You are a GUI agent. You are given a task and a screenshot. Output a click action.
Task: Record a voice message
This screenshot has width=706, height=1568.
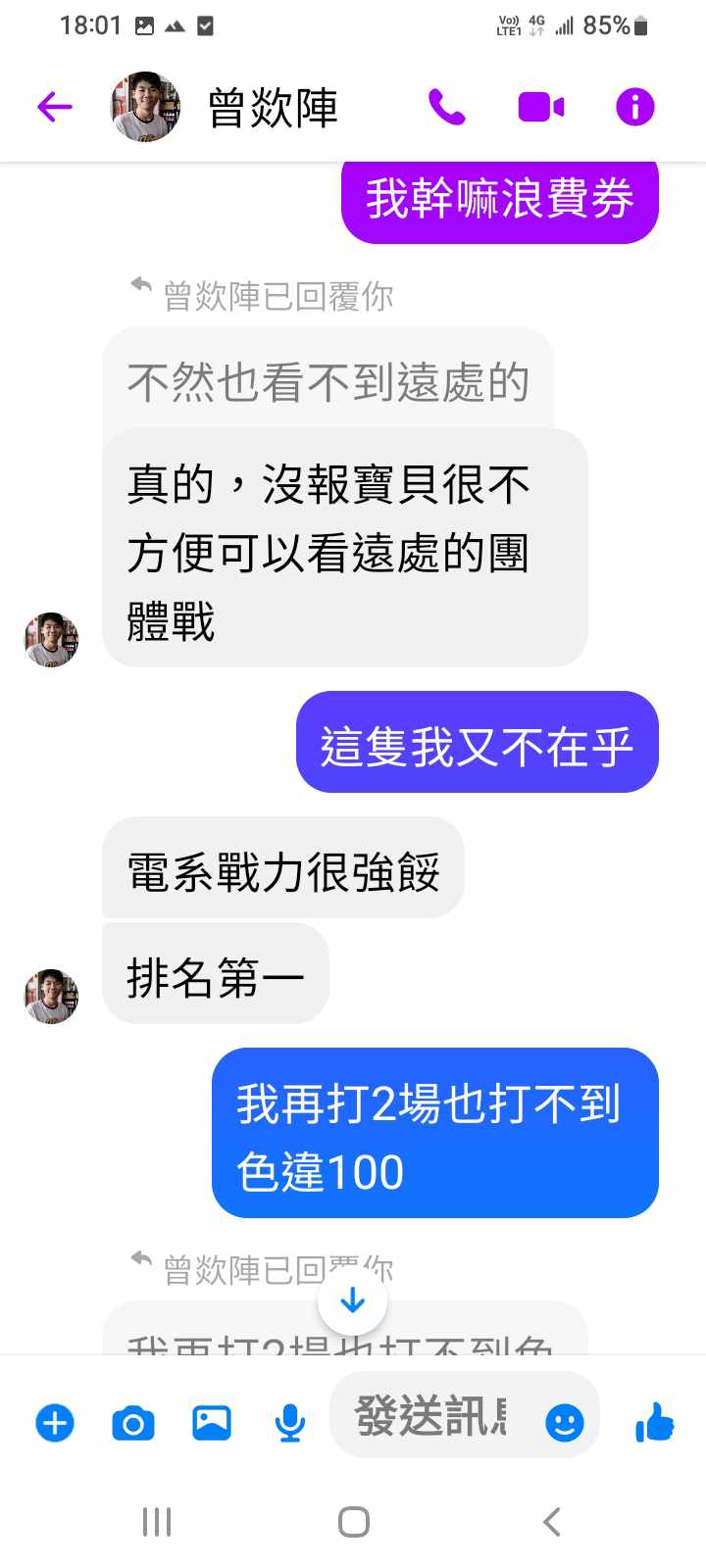pyautogui.click(x=289, y=1422)
